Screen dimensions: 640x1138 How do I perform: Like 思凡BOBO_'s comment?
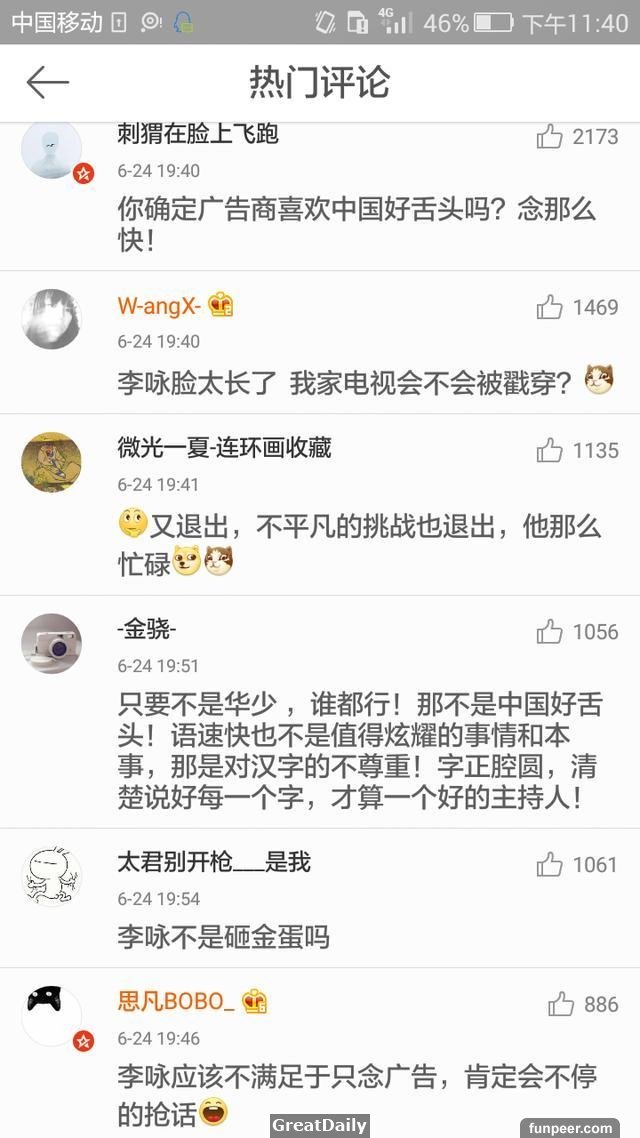561,1004
